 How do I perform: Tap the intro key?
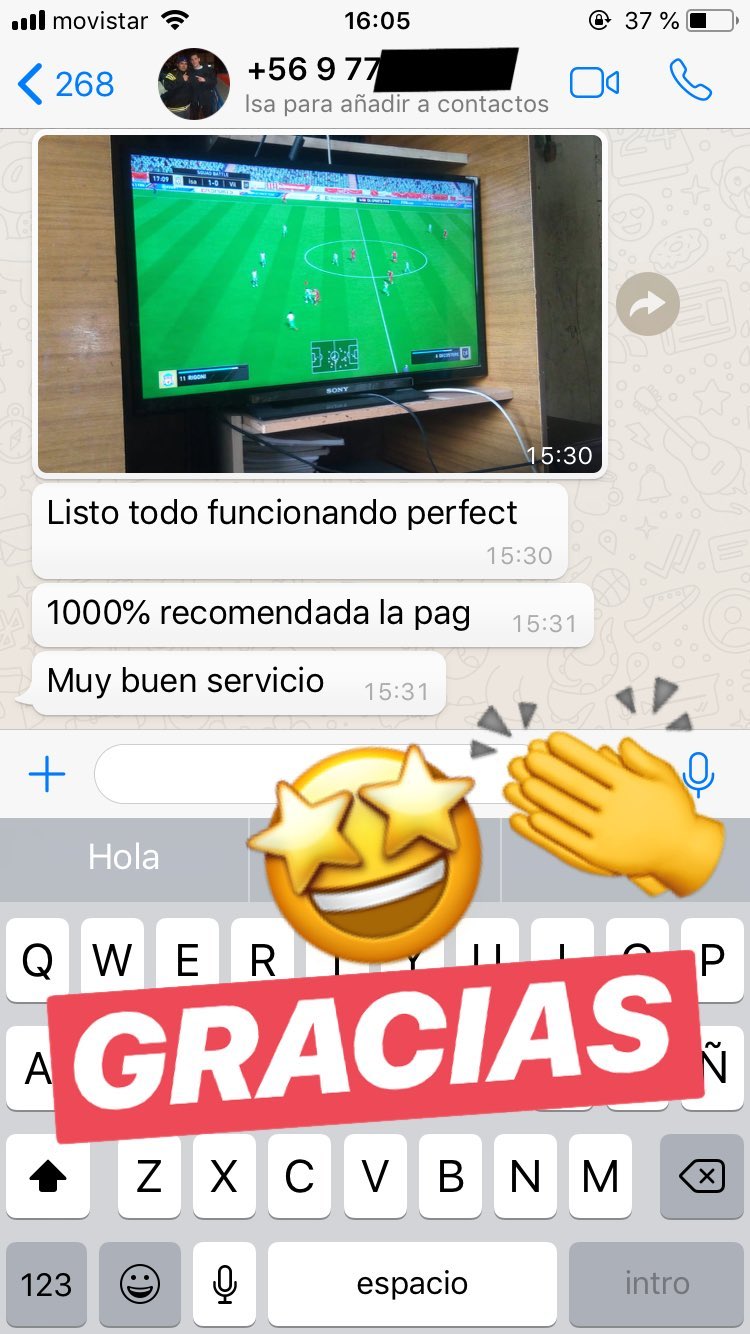[657, 1284]
